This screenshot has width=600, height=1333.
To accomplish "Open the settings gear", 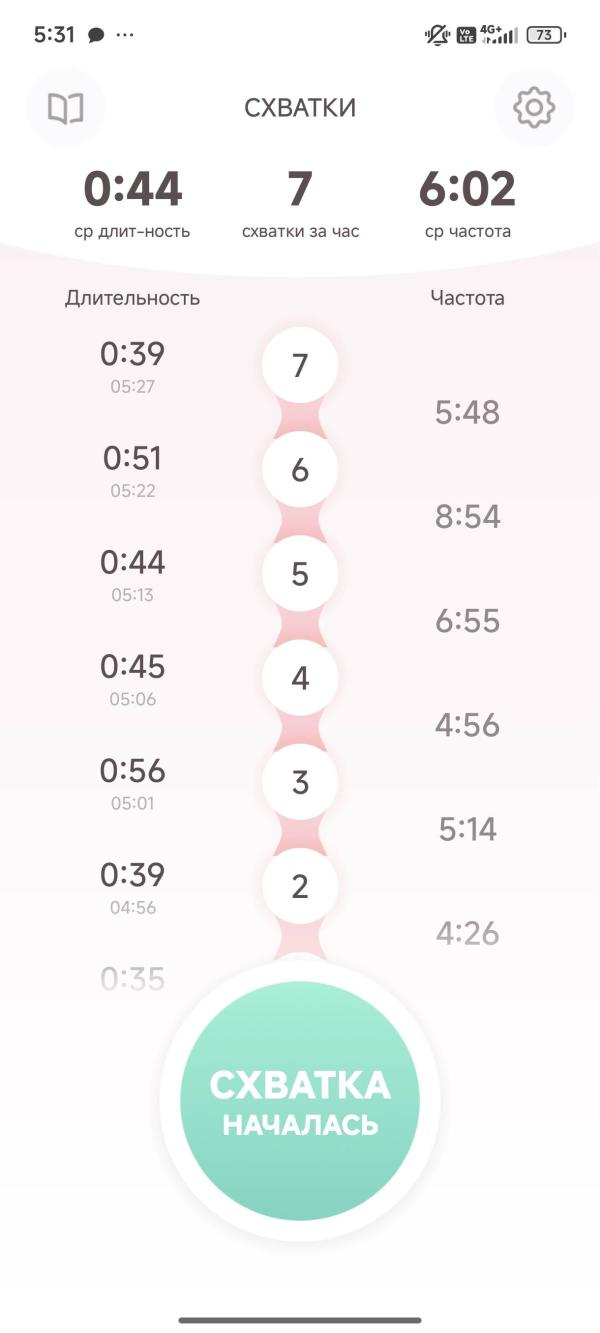I will [x=534, y=108].
